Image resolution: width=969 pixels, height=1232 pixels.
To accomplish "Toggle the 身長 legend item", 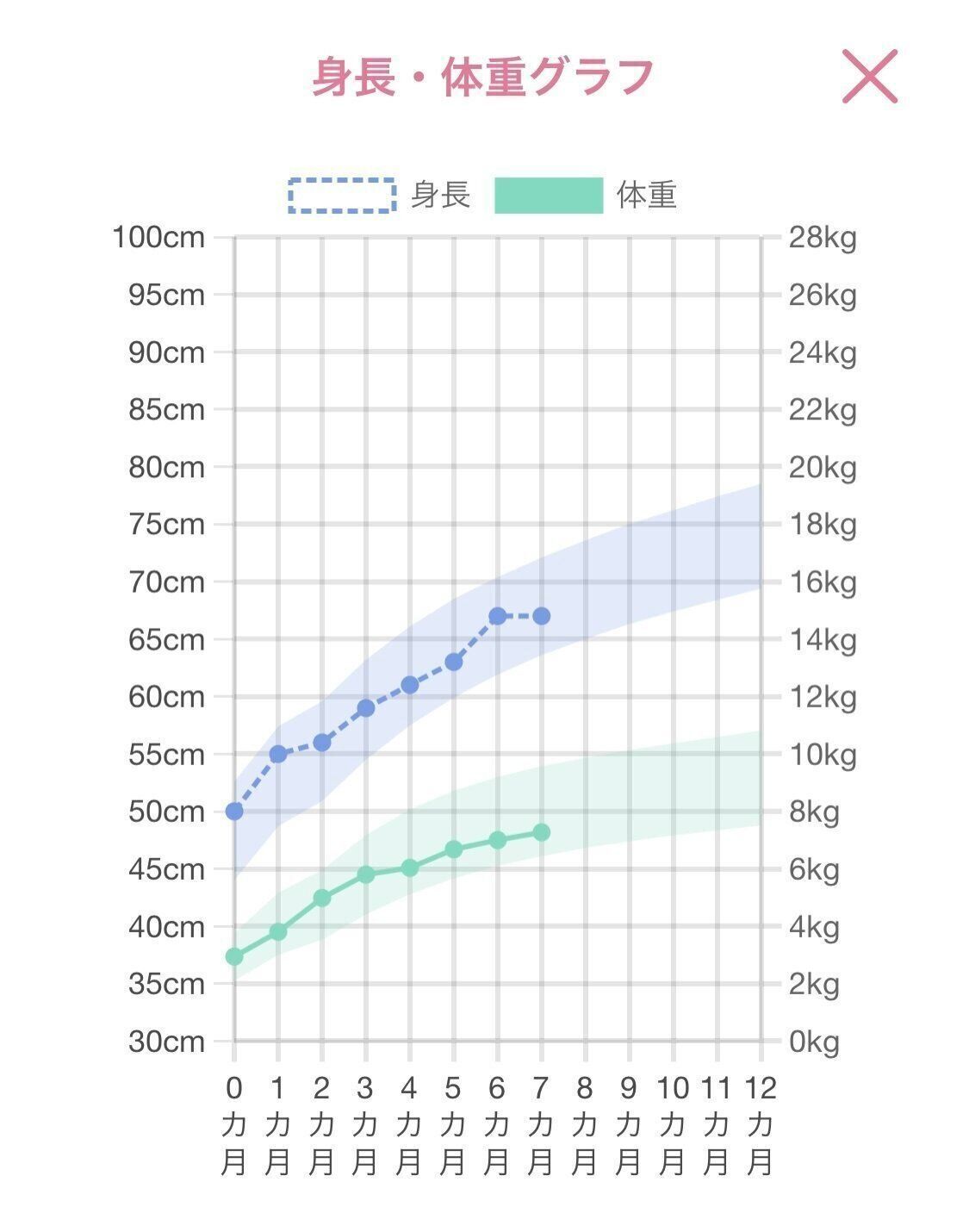I will click(x=379, y=196).
